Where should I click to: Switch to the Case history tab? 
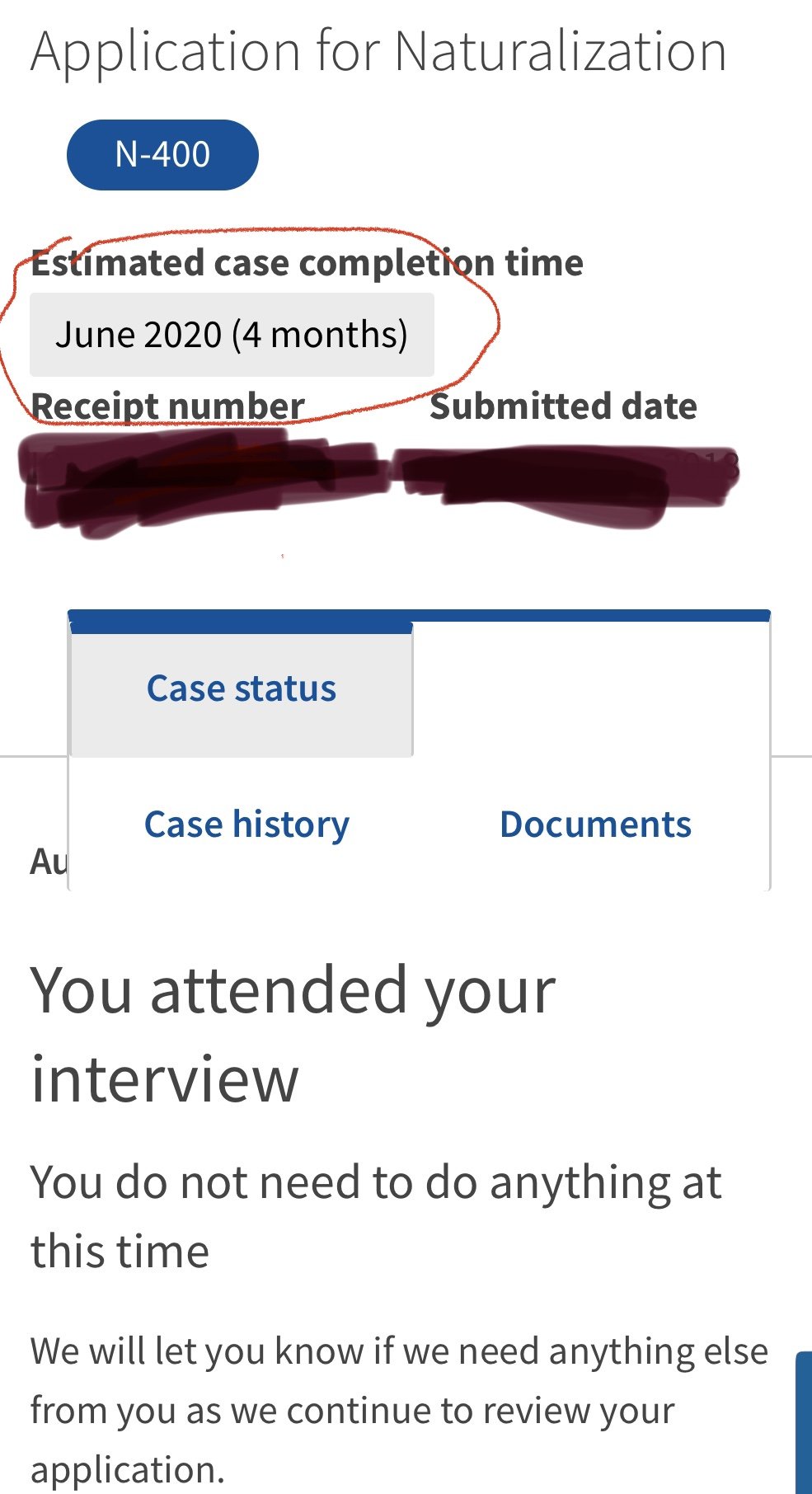pos(246,825)
